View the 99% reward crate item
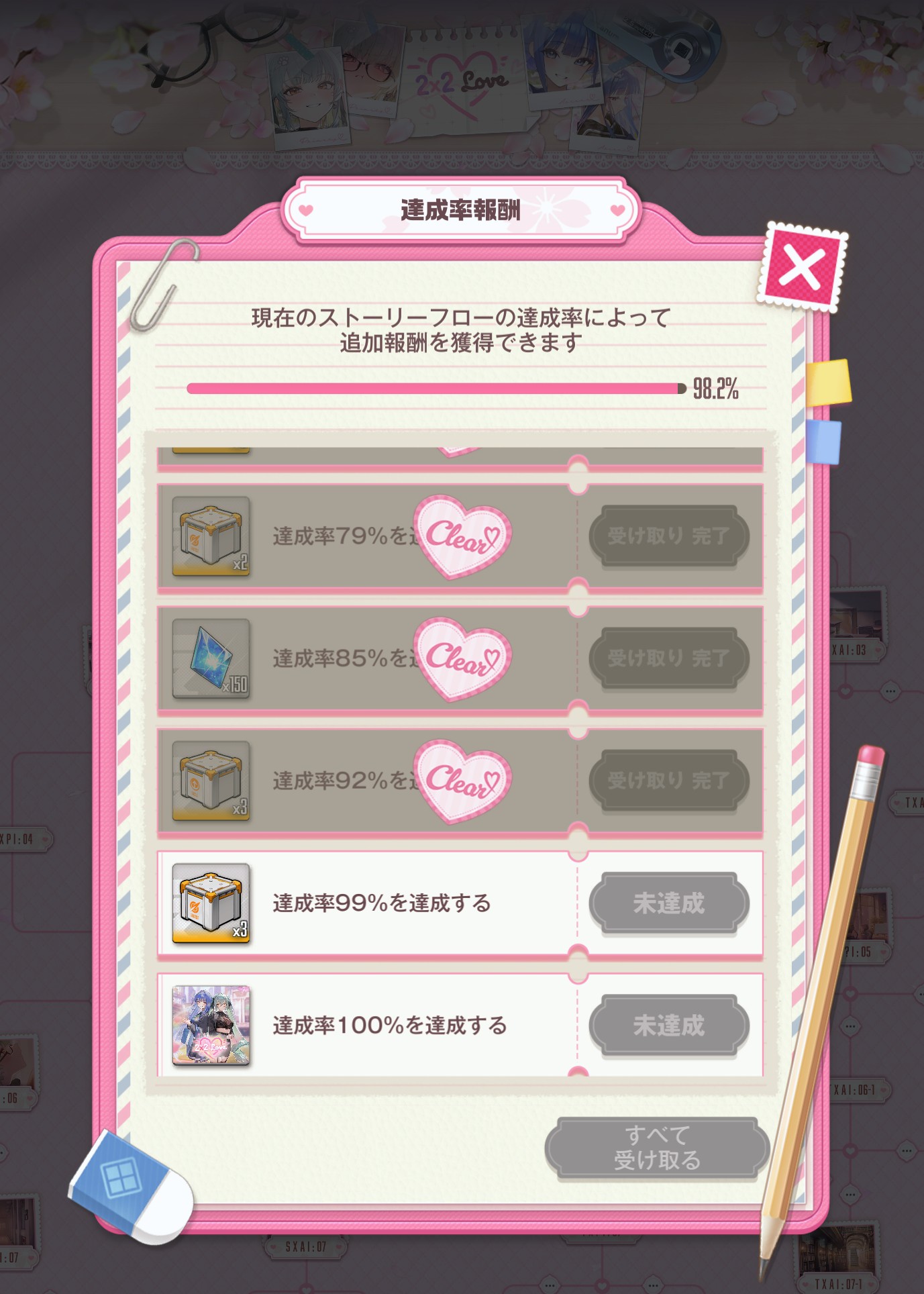Viewport: 924px width, 1294px height. [x=211, y=903]
